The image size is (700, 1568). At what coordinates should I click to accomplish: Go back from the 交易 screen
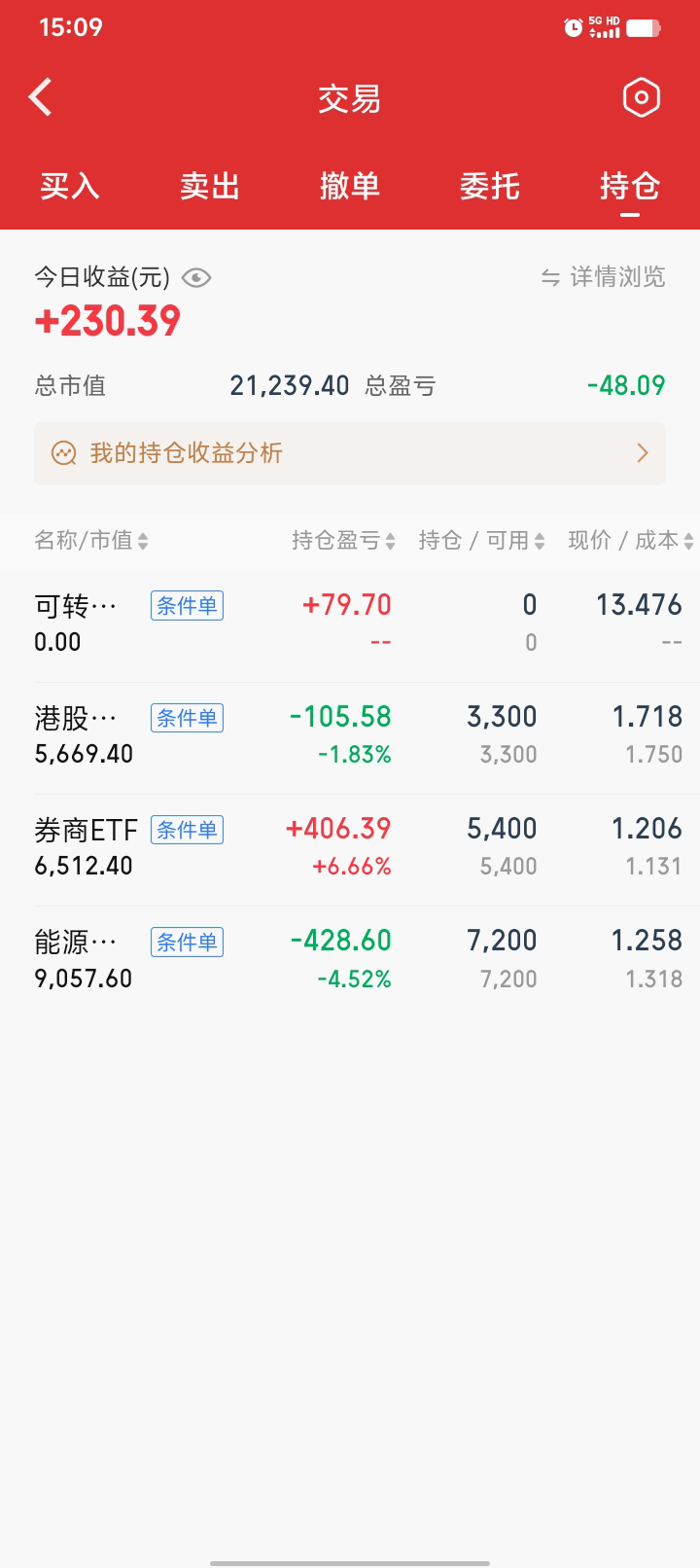pos(41,97)
